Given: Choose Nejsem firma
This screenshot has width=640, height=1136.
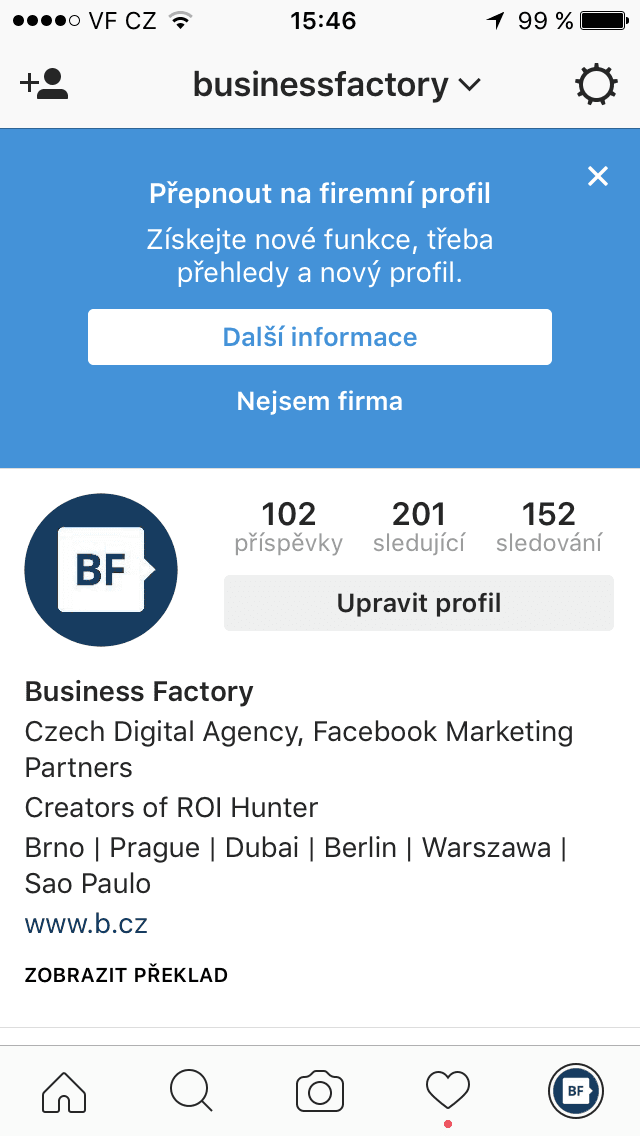Looking at the screenshot, I should 320,401.
